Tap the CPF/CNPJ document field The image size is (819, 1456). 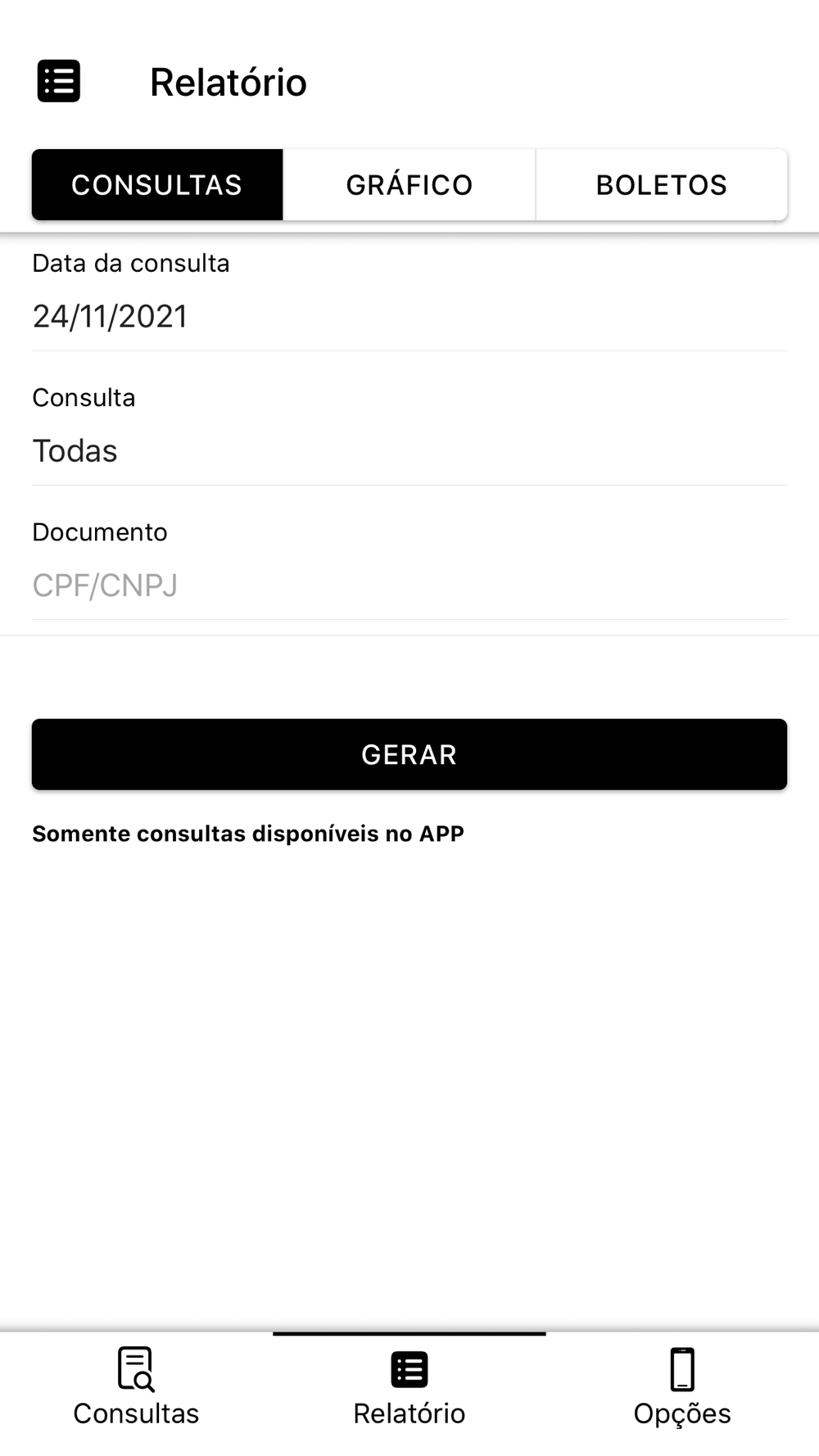(x=409, y=586)
